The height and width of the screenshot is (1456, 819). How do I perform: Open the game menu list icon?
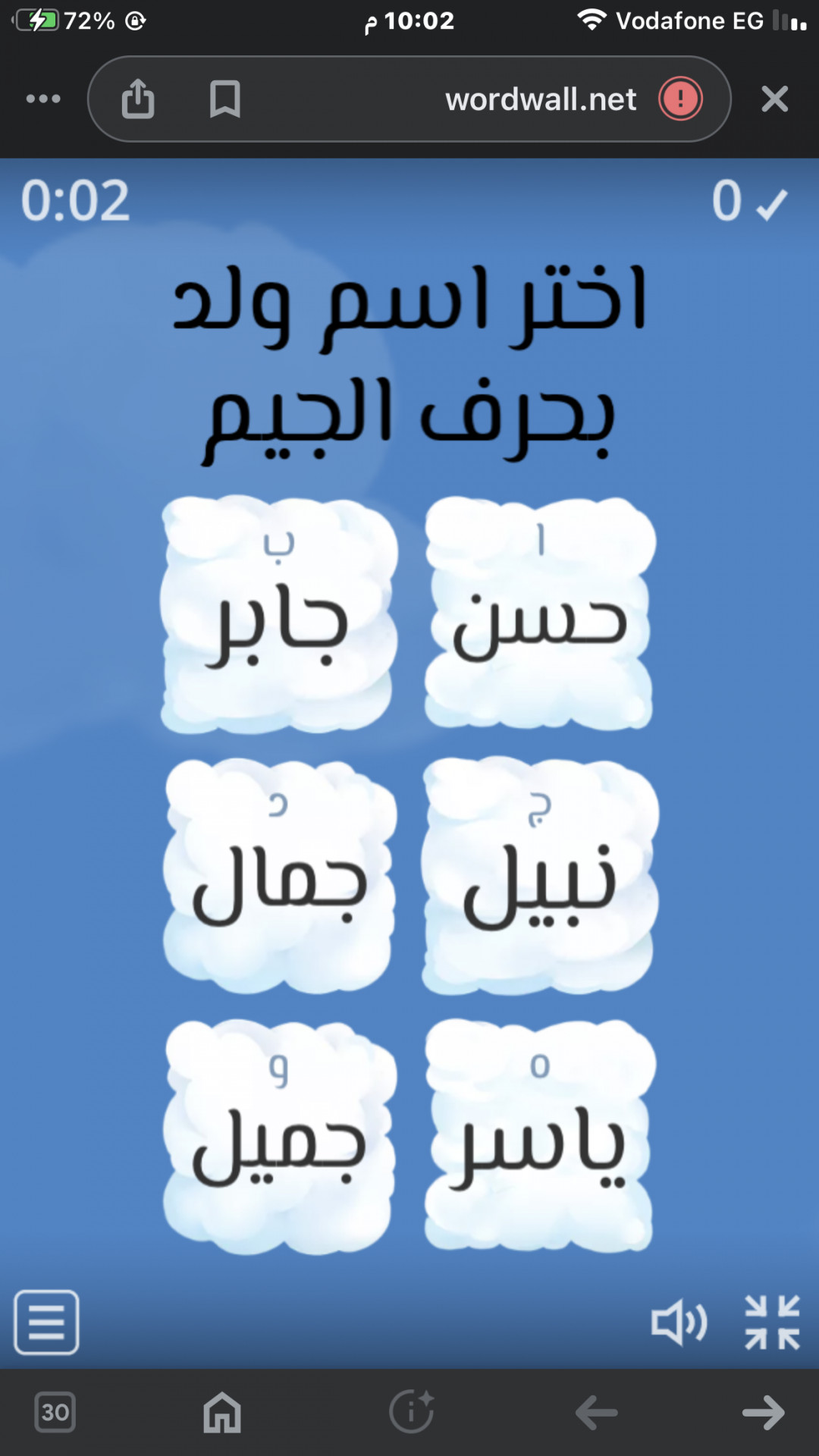click(46, 1323)
